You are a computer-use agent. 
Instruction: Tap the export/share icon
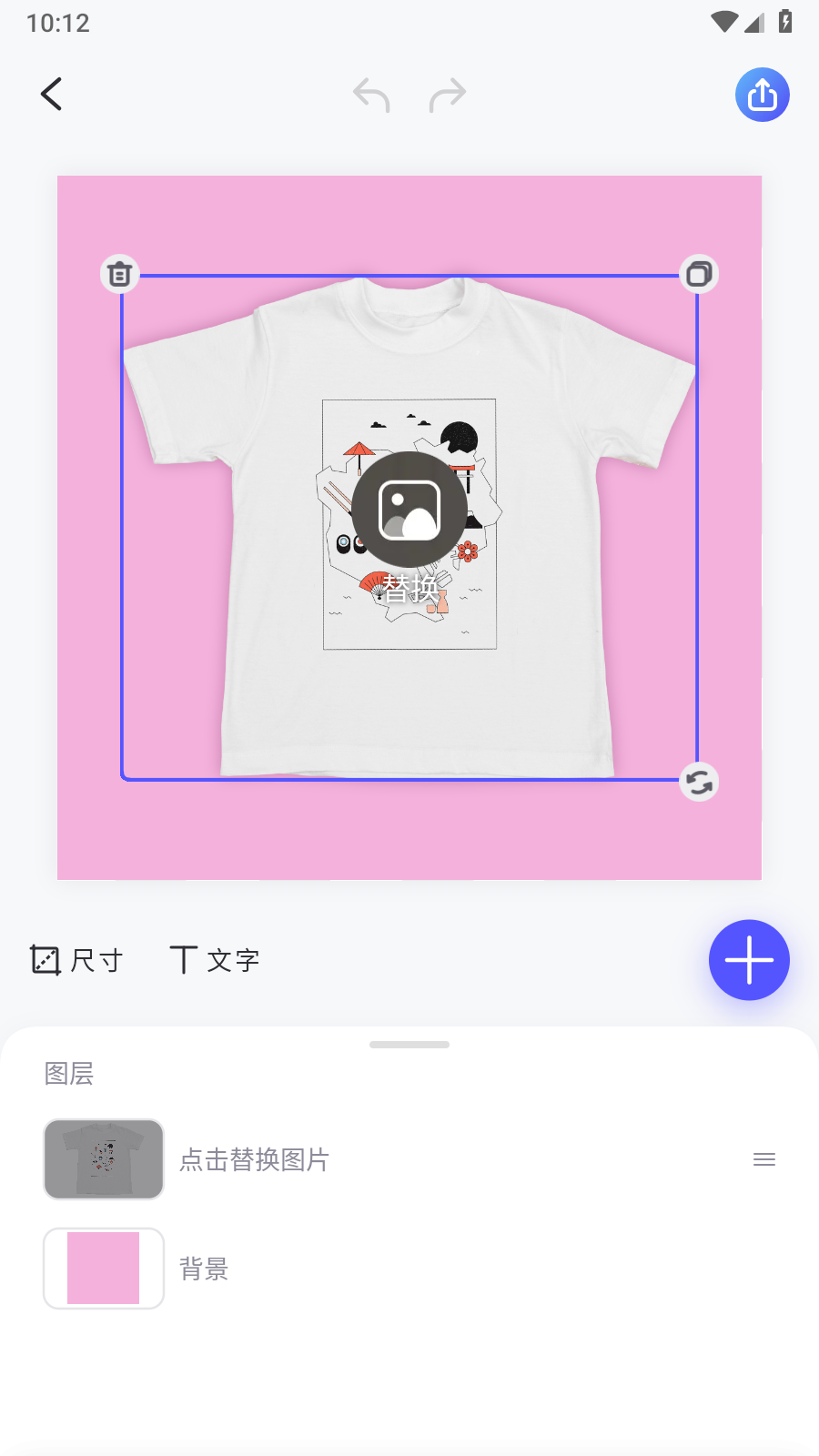tap(762, 94)
